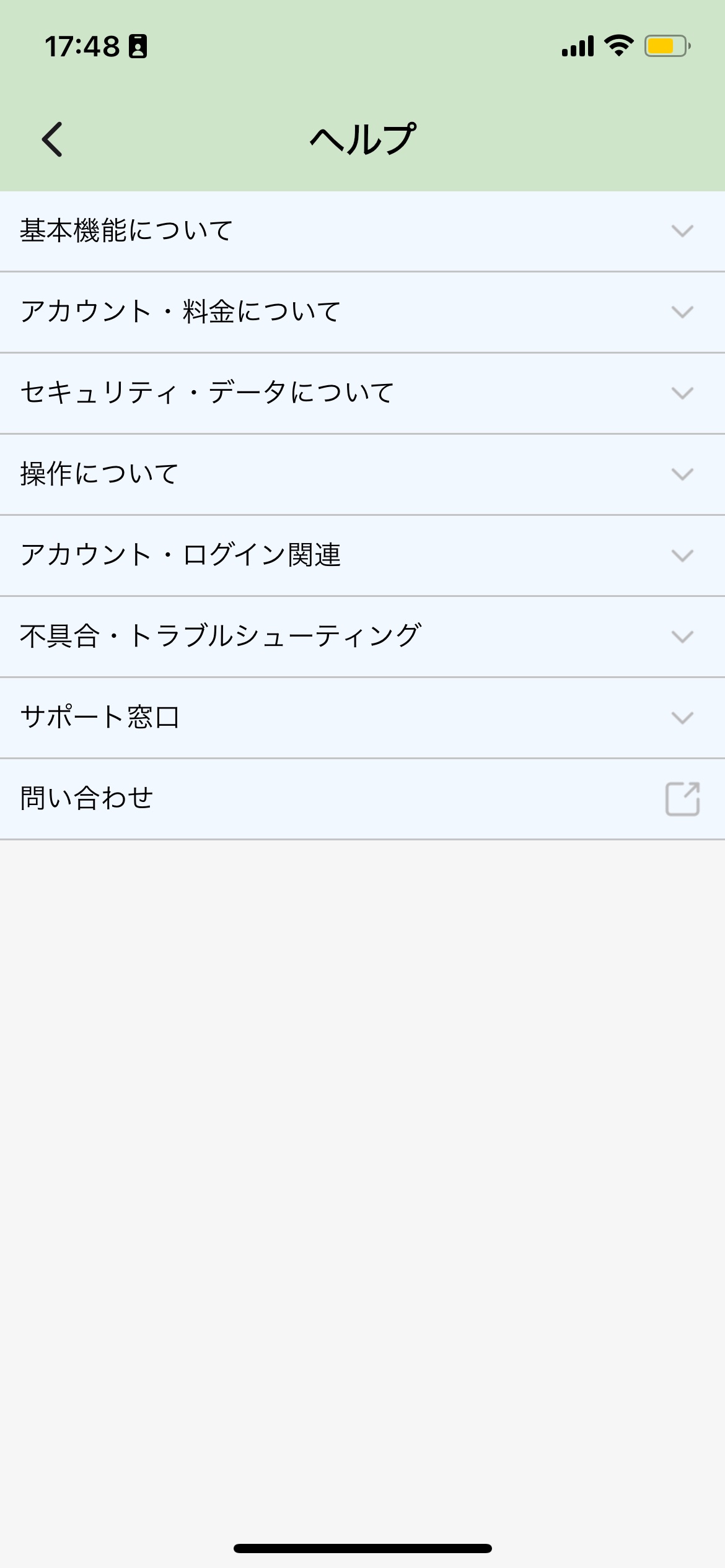725x1568 pixels.
Task: Expand the 操作について section
Action: point(362,474)
